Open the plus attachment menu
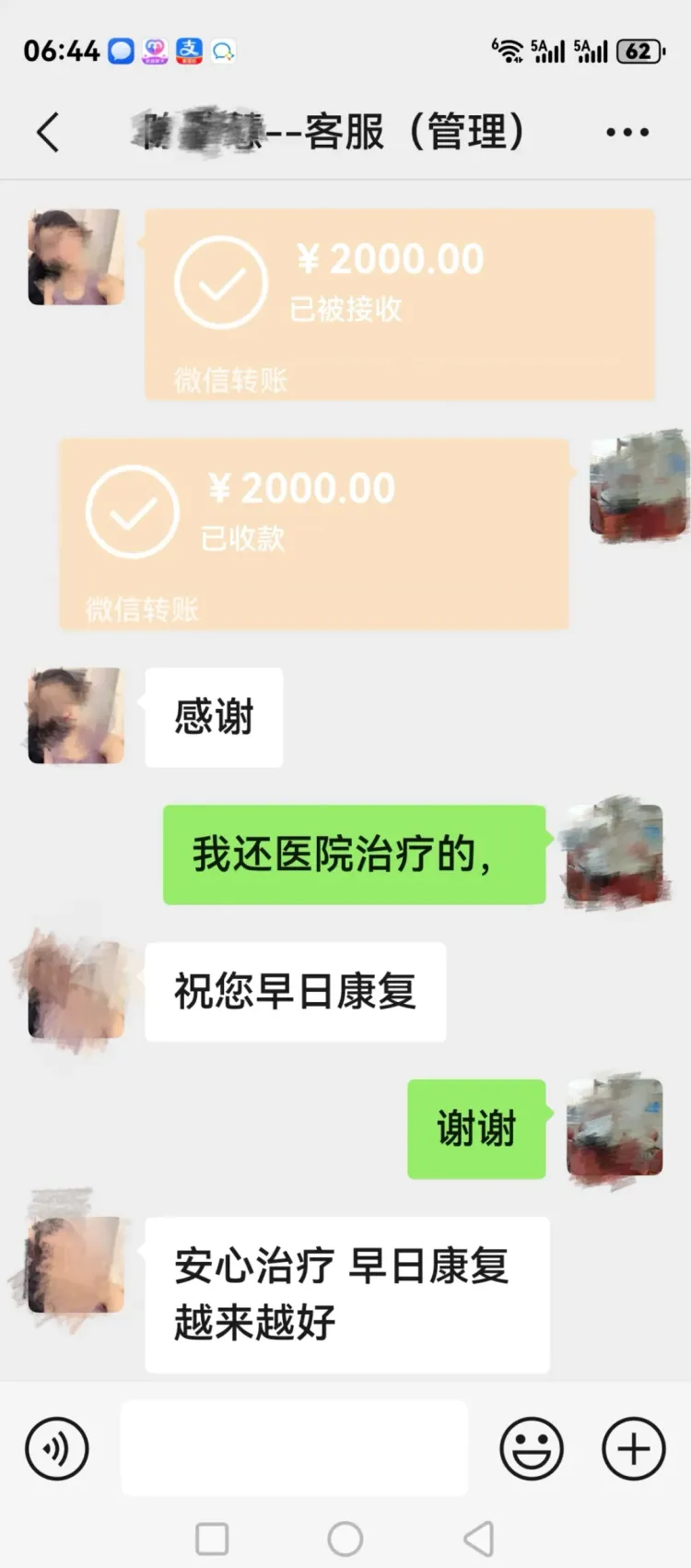Screen dimensions: 691x1568 tap(634, 1449)
